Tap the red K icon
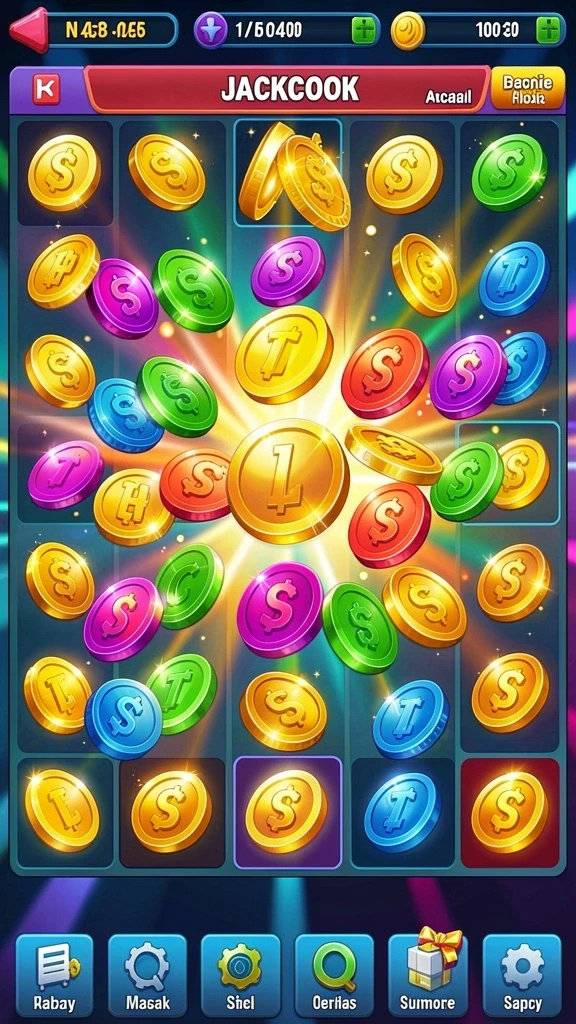 (x=46, y=89)
